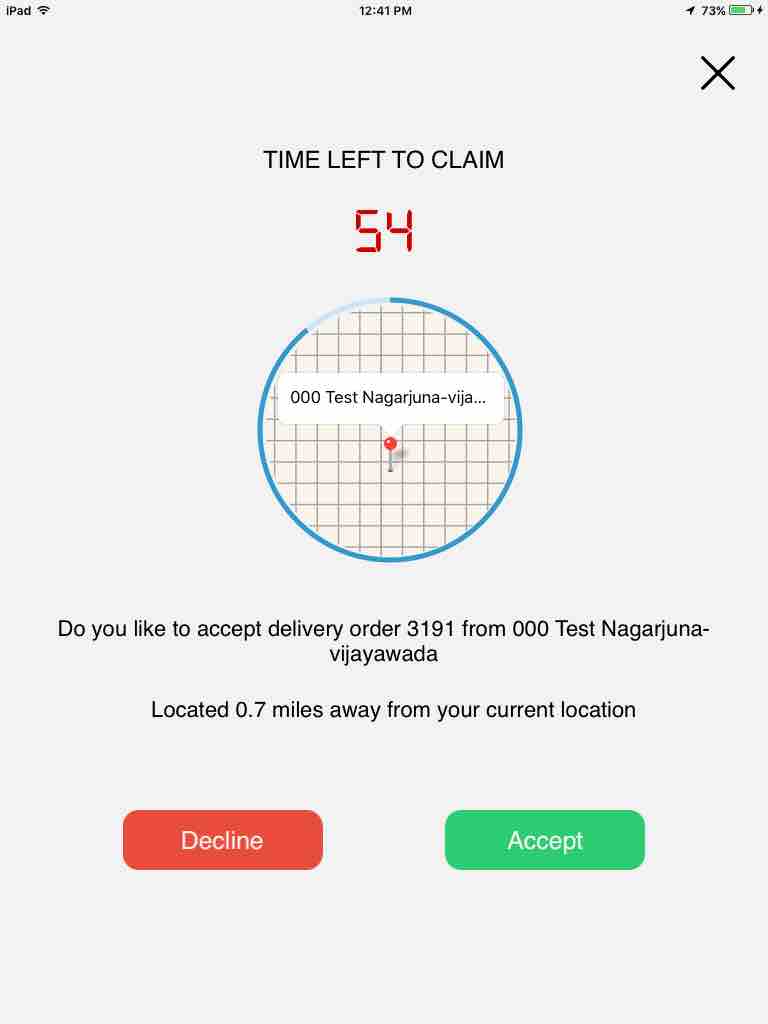The width and height of the screenshot is (768, 1024).
Task: Tap the 000 Test Nagarjuna map callout
Action: 389,398
